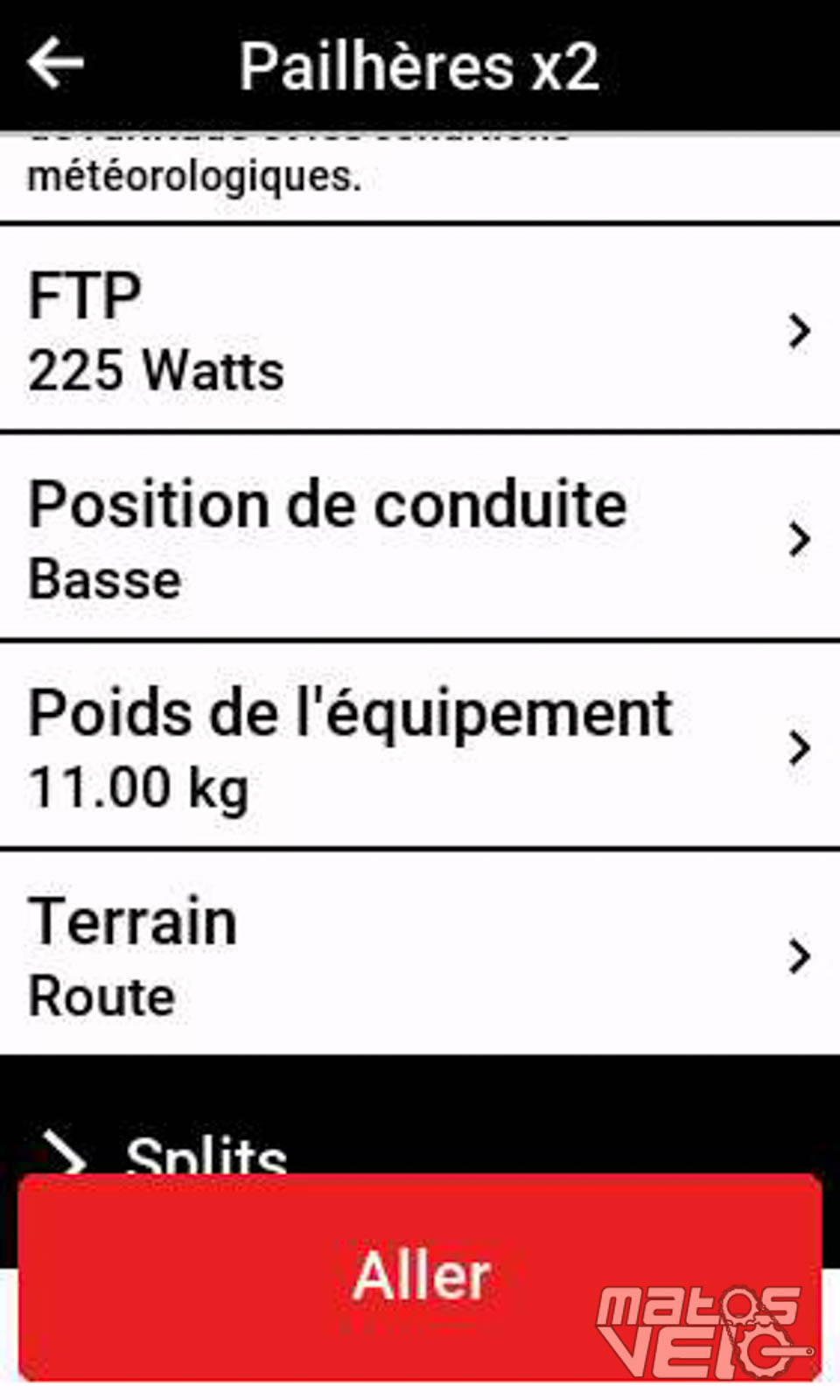Open Position de conduite setting

420,536
